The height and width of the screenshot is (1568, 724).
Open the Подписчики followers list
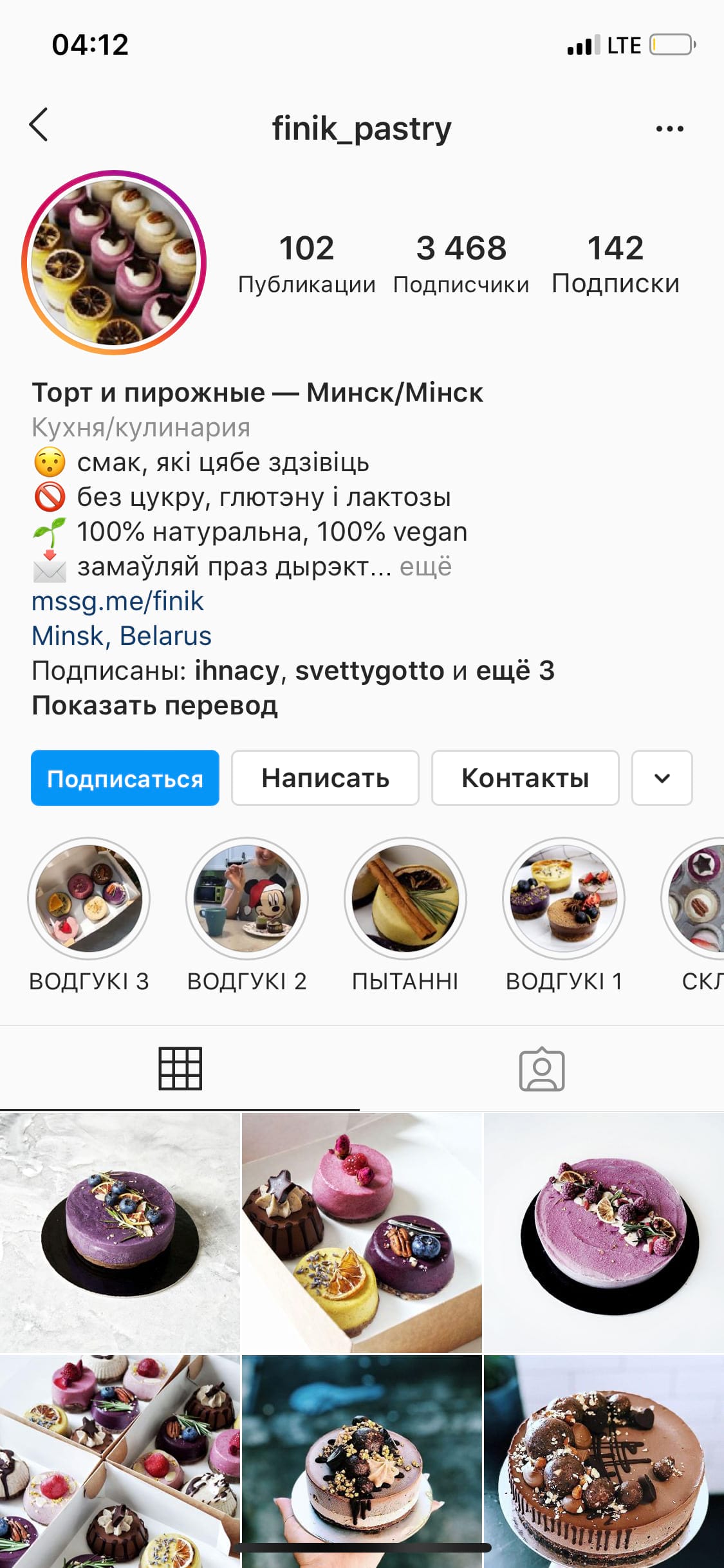461,264
